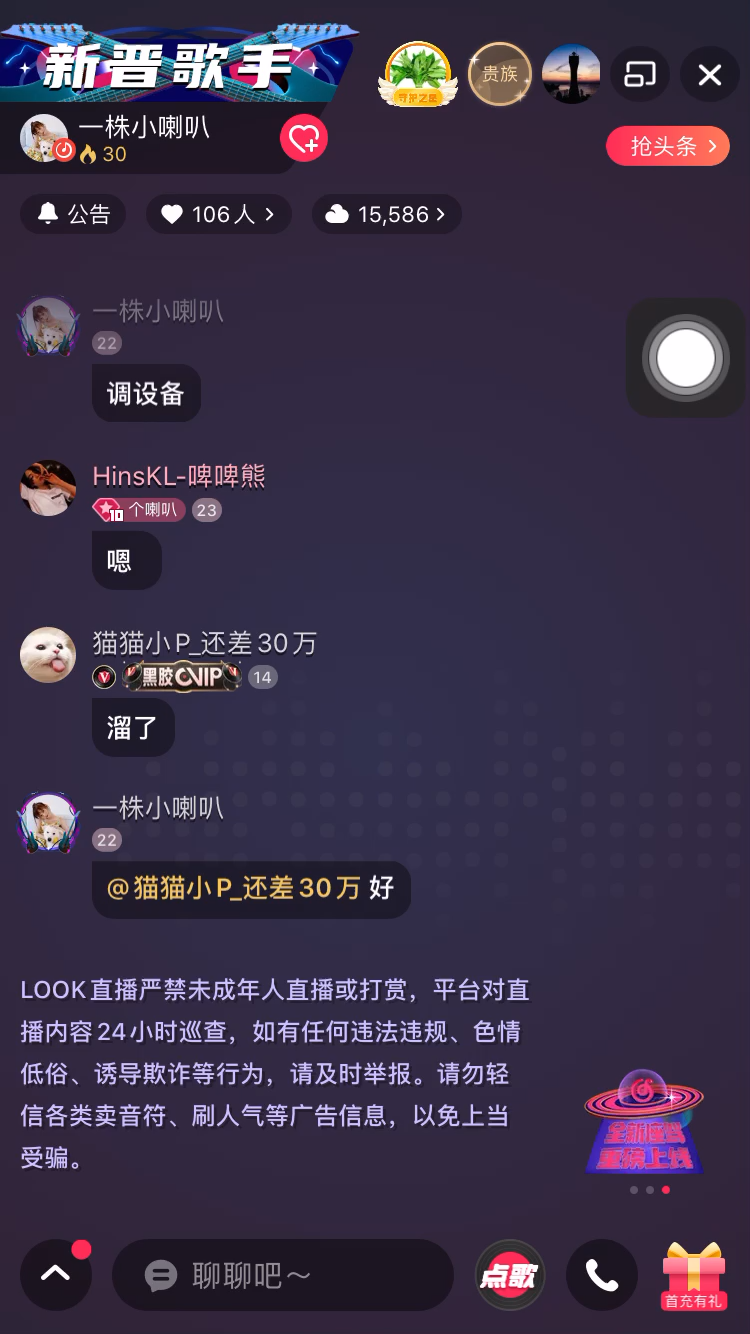750x1334 pixels.
Task: Open the host avatar 一株小喇叭 at top
Action: click(45, 138)
